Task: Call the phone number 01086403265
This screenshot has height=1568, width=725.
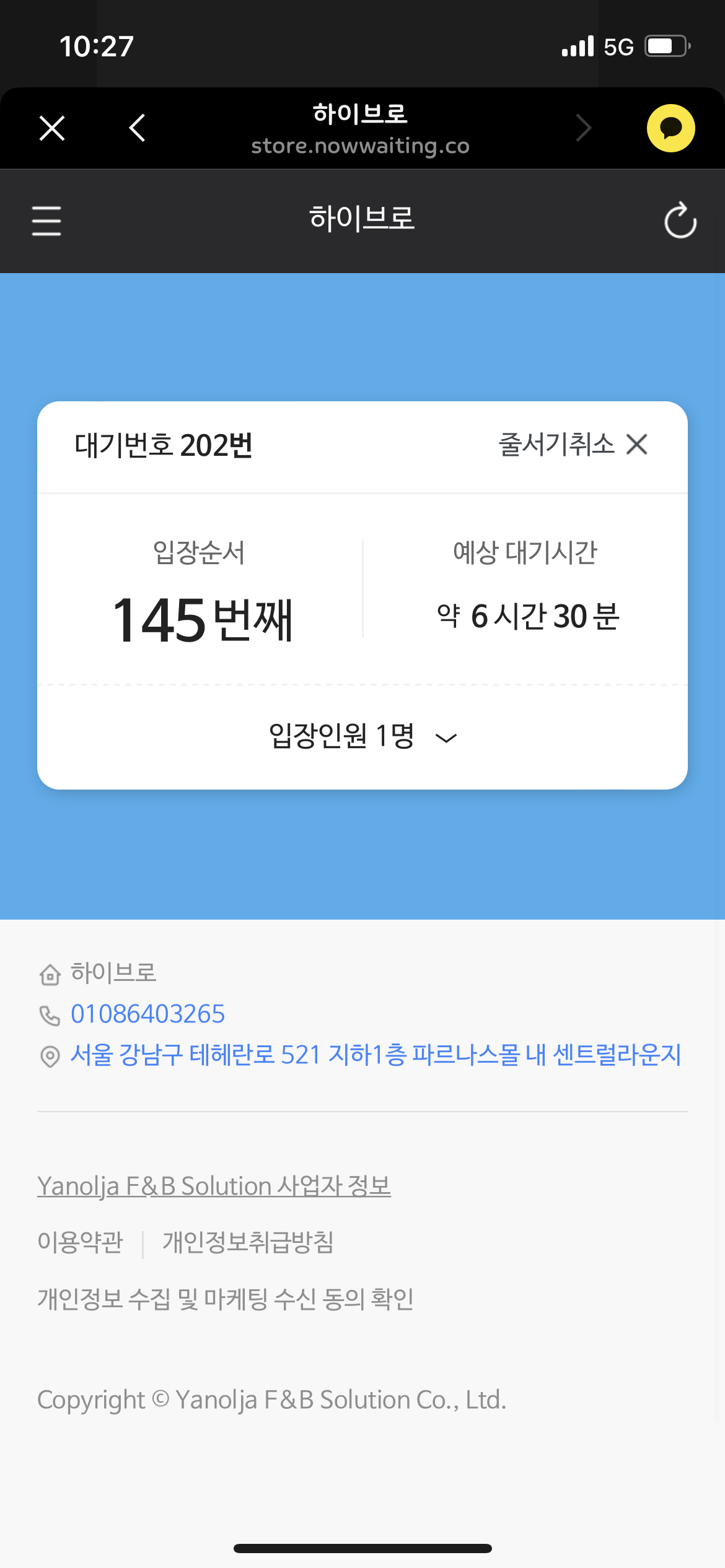Action: tap(147, 1014)
